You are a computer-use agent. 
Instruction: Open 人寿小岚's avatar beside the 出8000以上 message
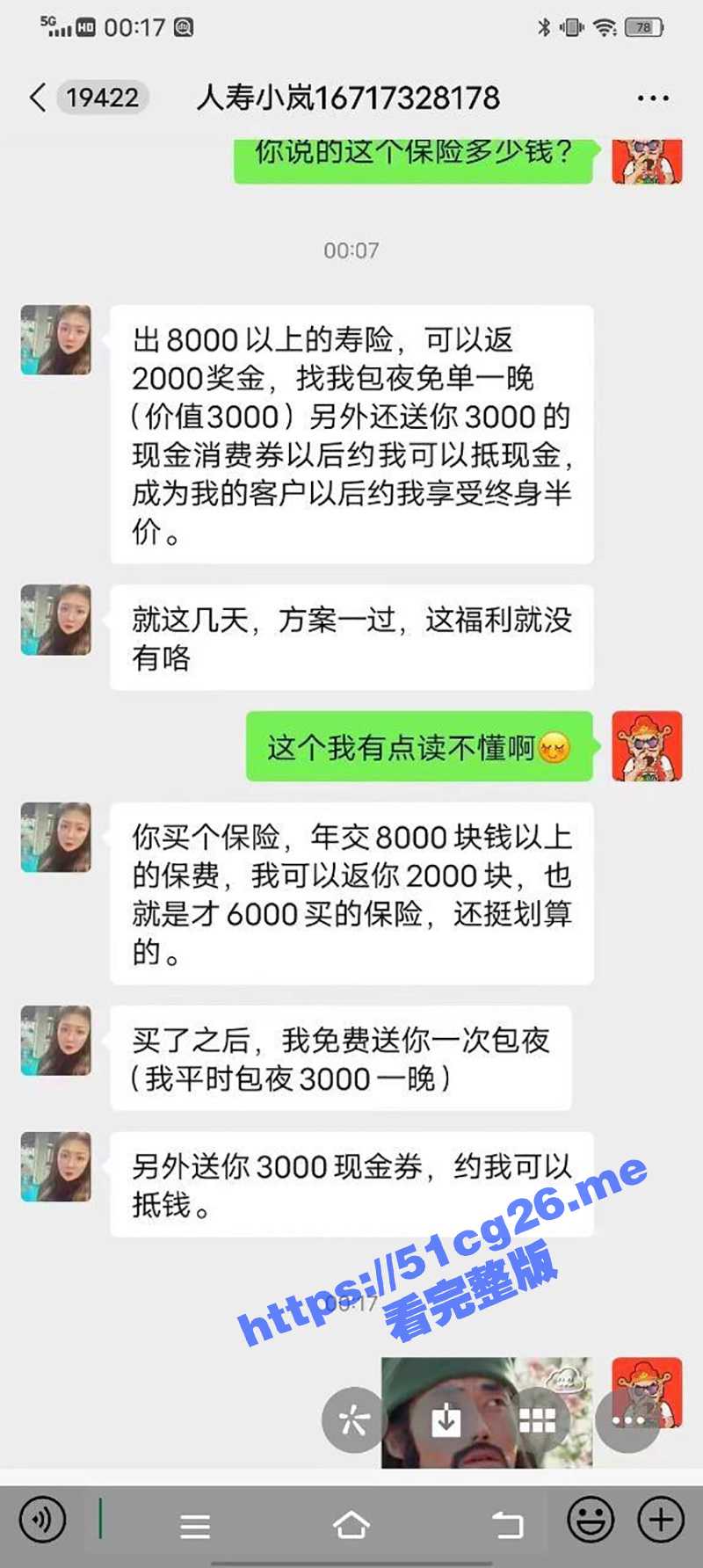click(56, 340)
